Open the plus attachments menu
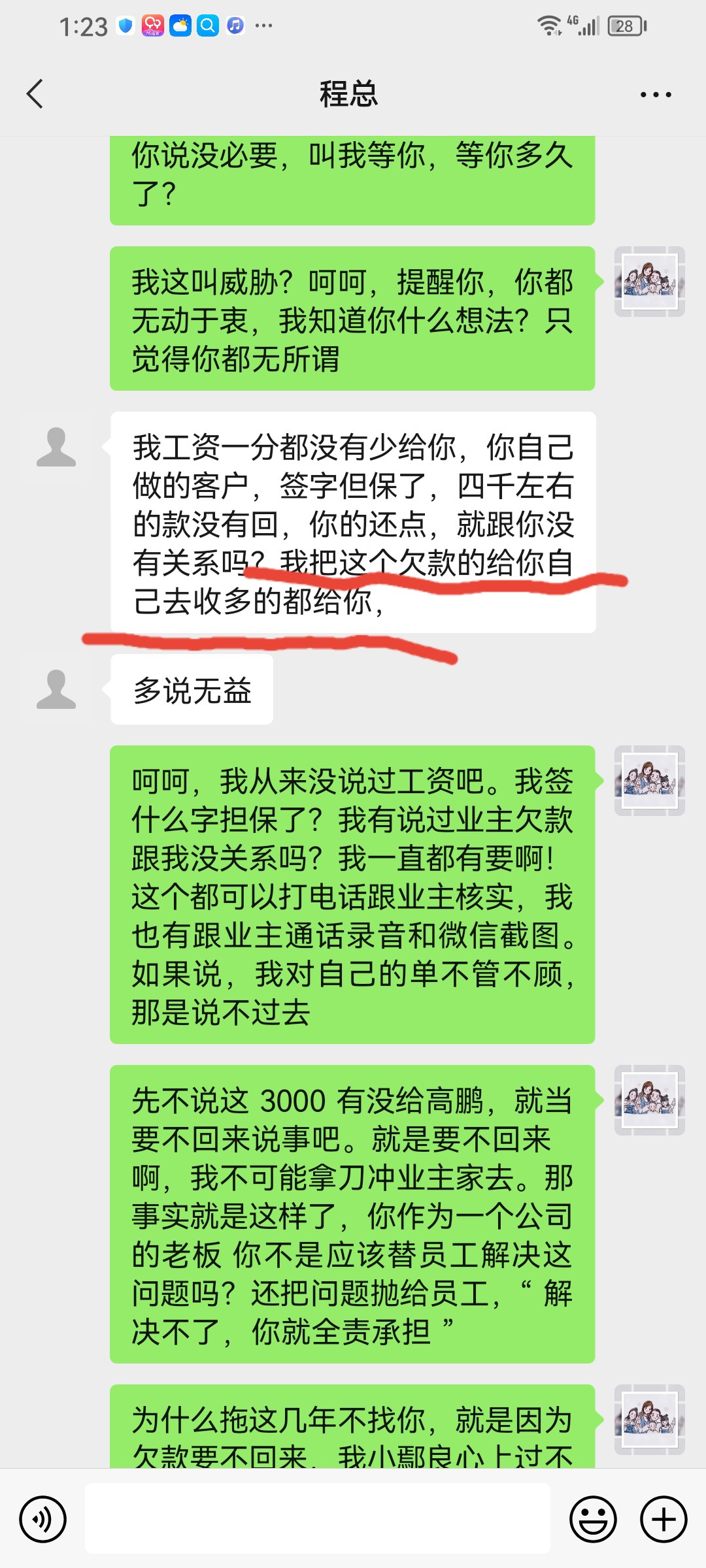The width and height of the screenshot is (706, 1568). click(x=663, y=1519)
